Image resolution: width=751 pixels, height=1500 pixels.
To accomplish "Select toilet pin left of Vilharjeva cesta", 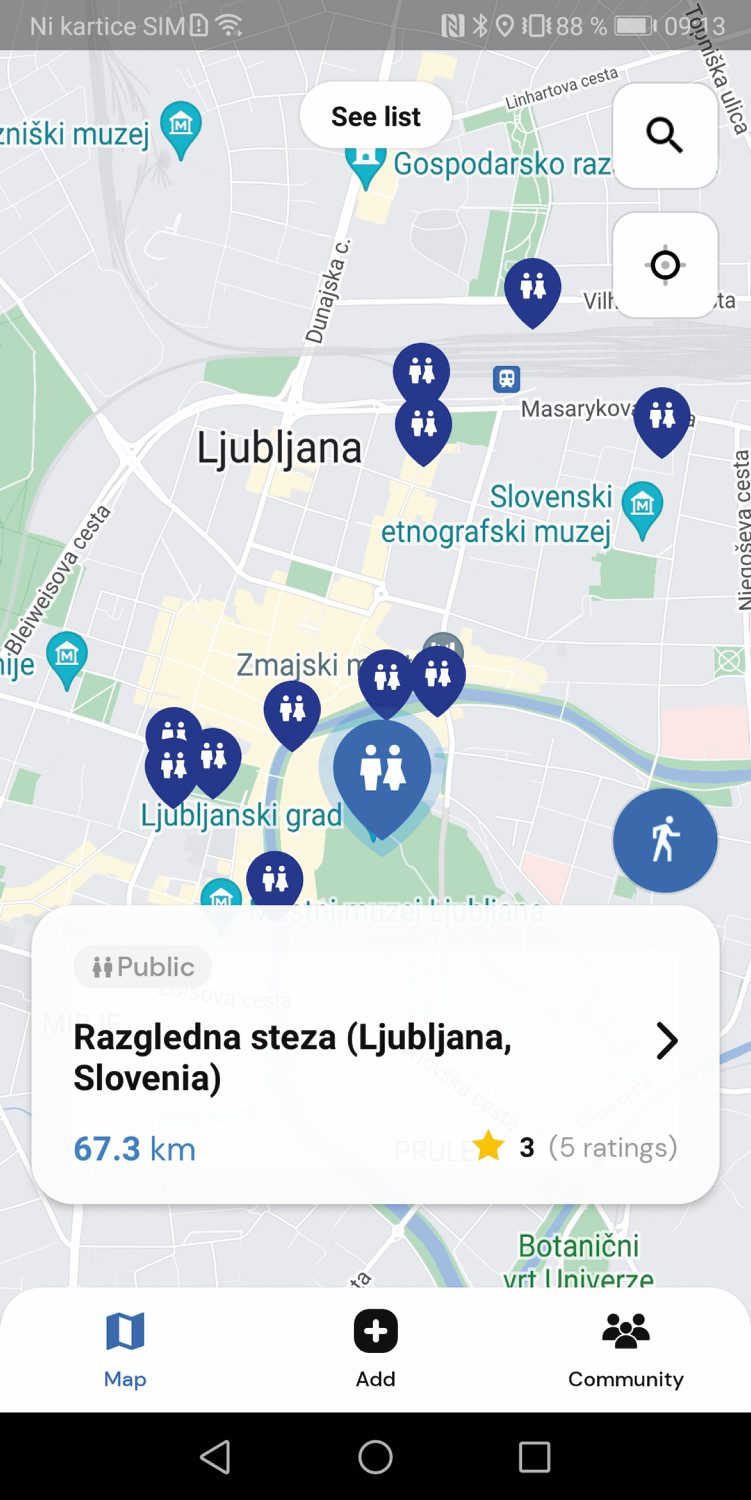I will [532, 288].
